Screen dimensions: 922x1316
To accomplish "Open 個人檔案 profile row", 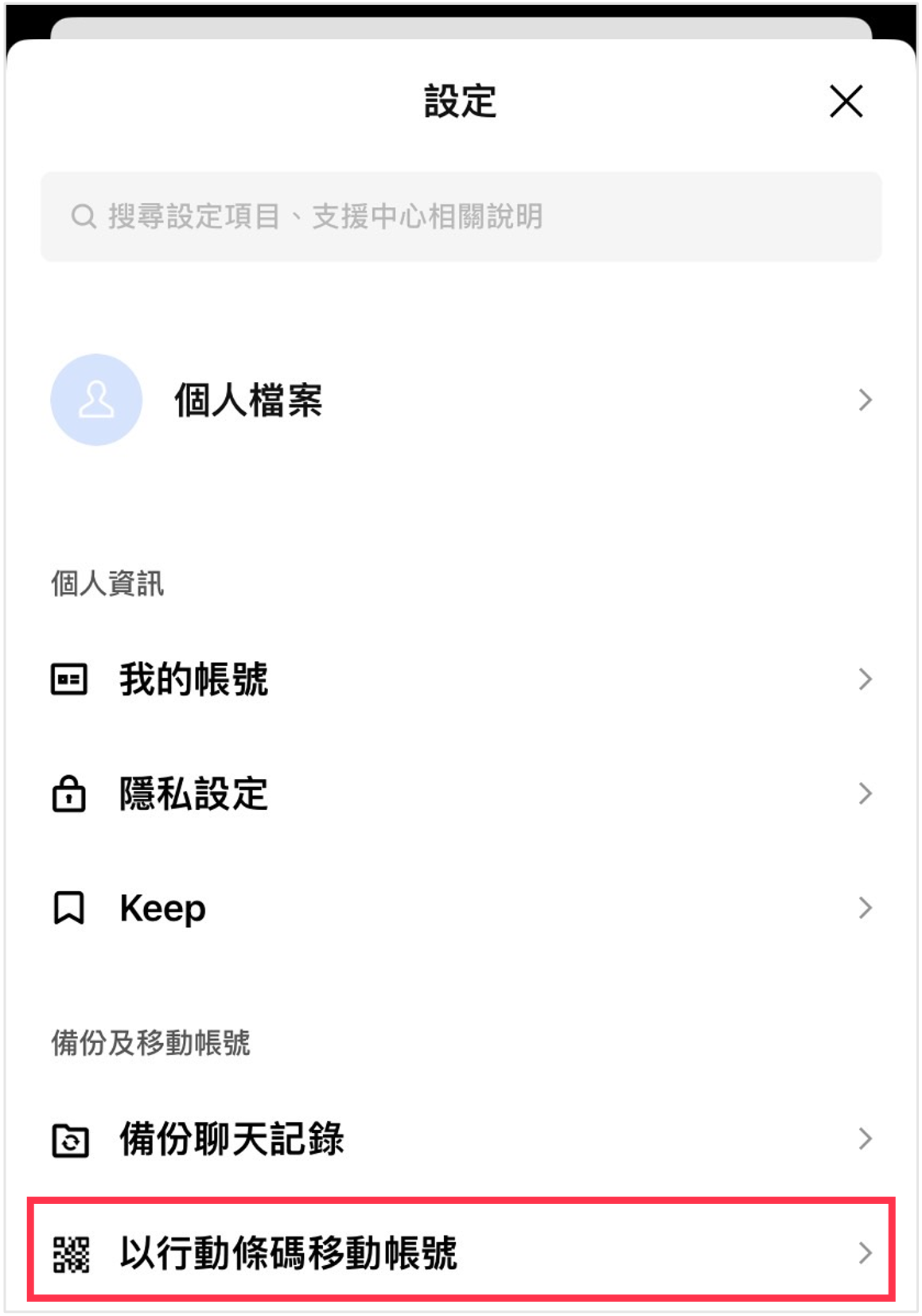I will [x=461, y=400].
